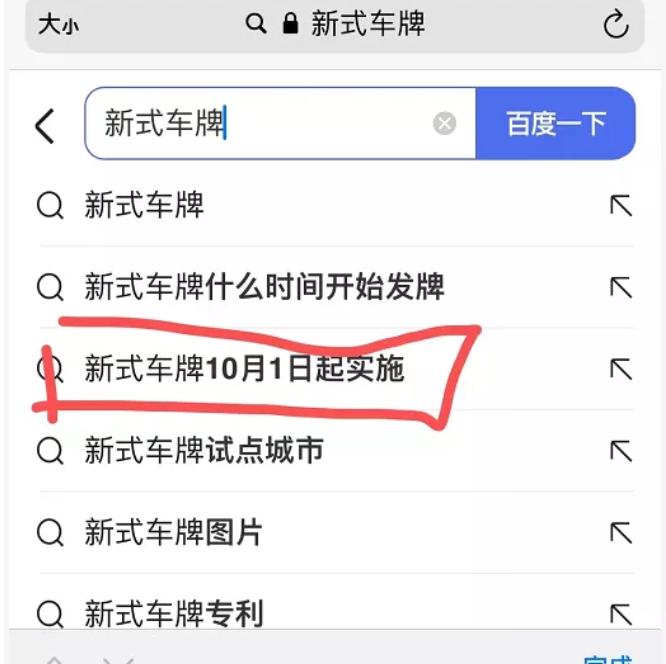Select the suggestion 新式车牌专利
Screen dimensions: 666x664
(x=174, y=612)
